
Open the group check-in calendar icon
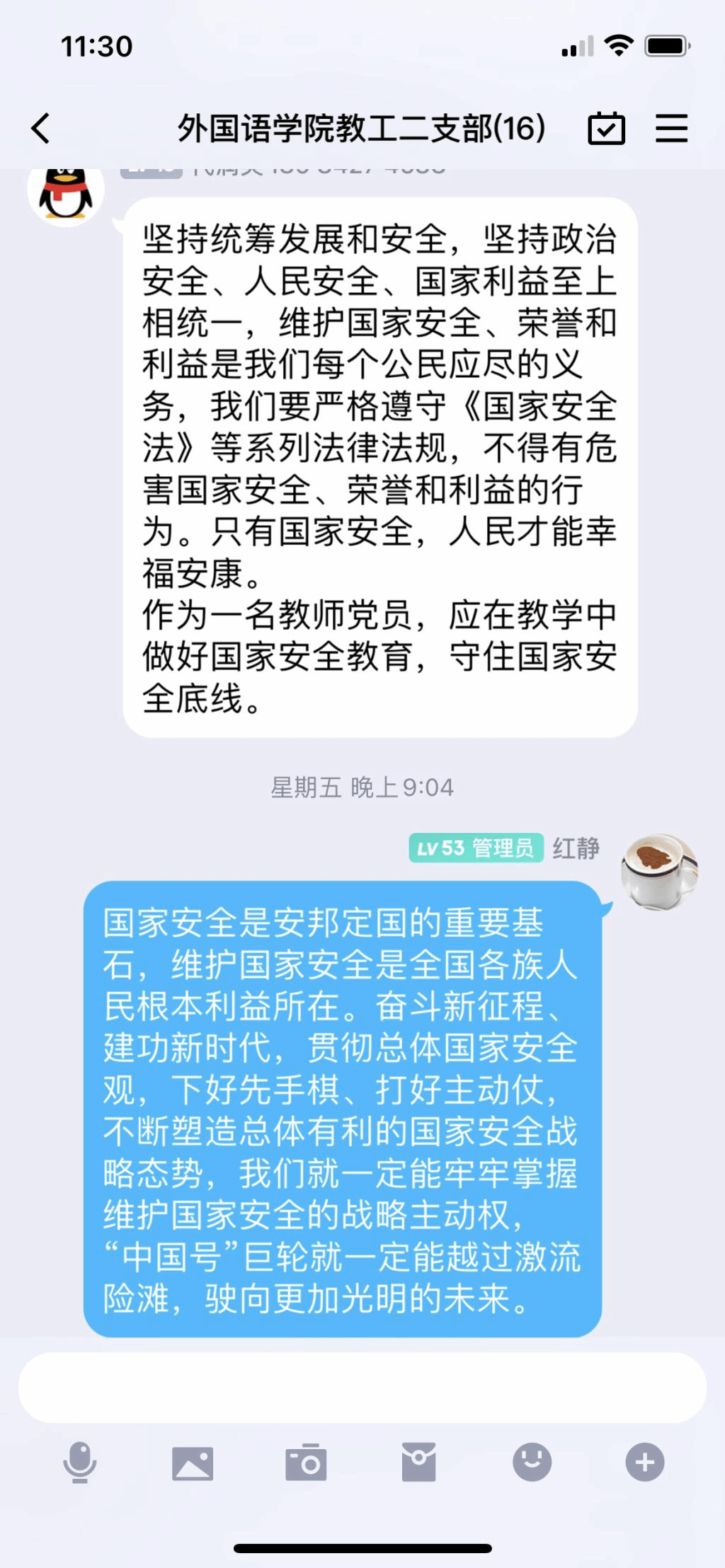point(606,129)
